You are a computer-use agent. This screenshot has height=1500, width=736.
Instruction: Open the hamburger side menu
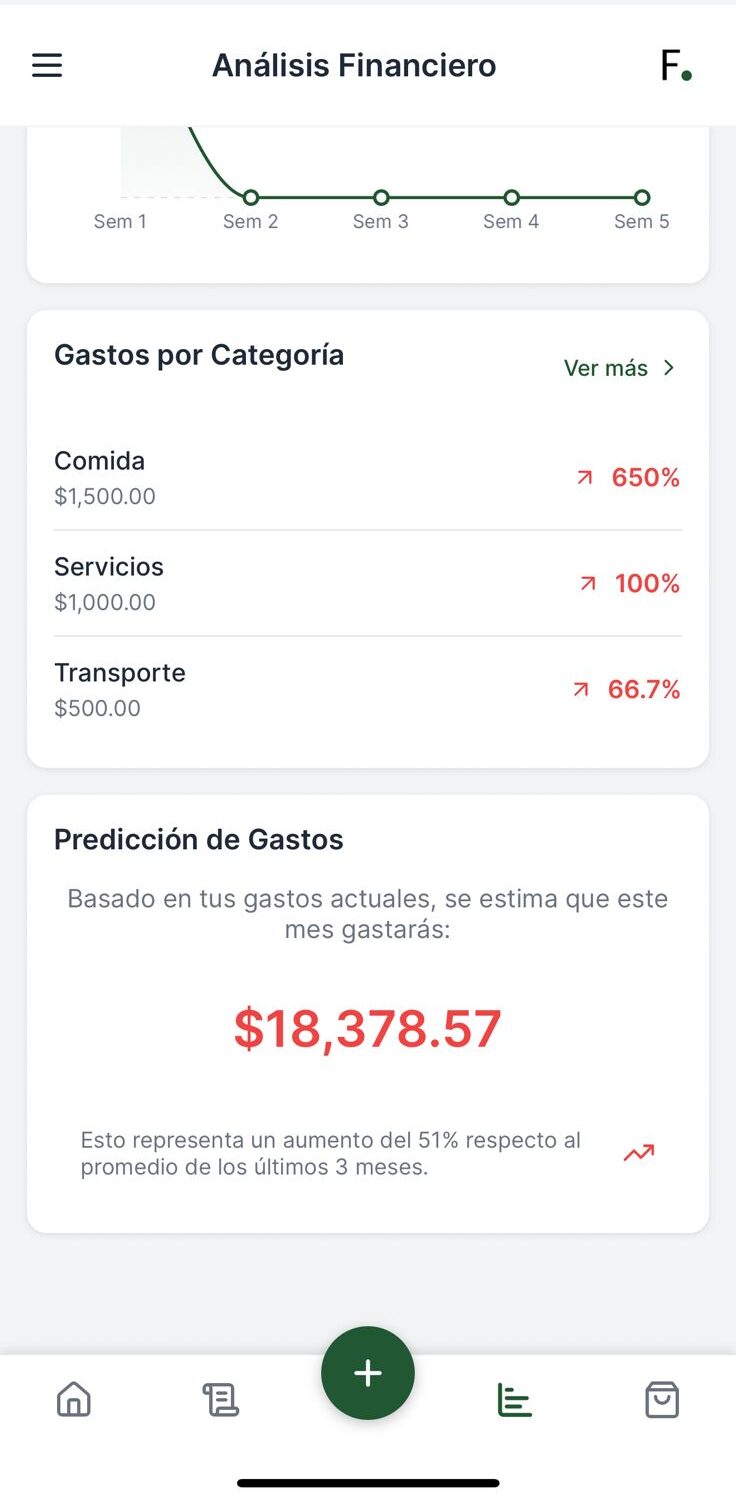(47, 66)
